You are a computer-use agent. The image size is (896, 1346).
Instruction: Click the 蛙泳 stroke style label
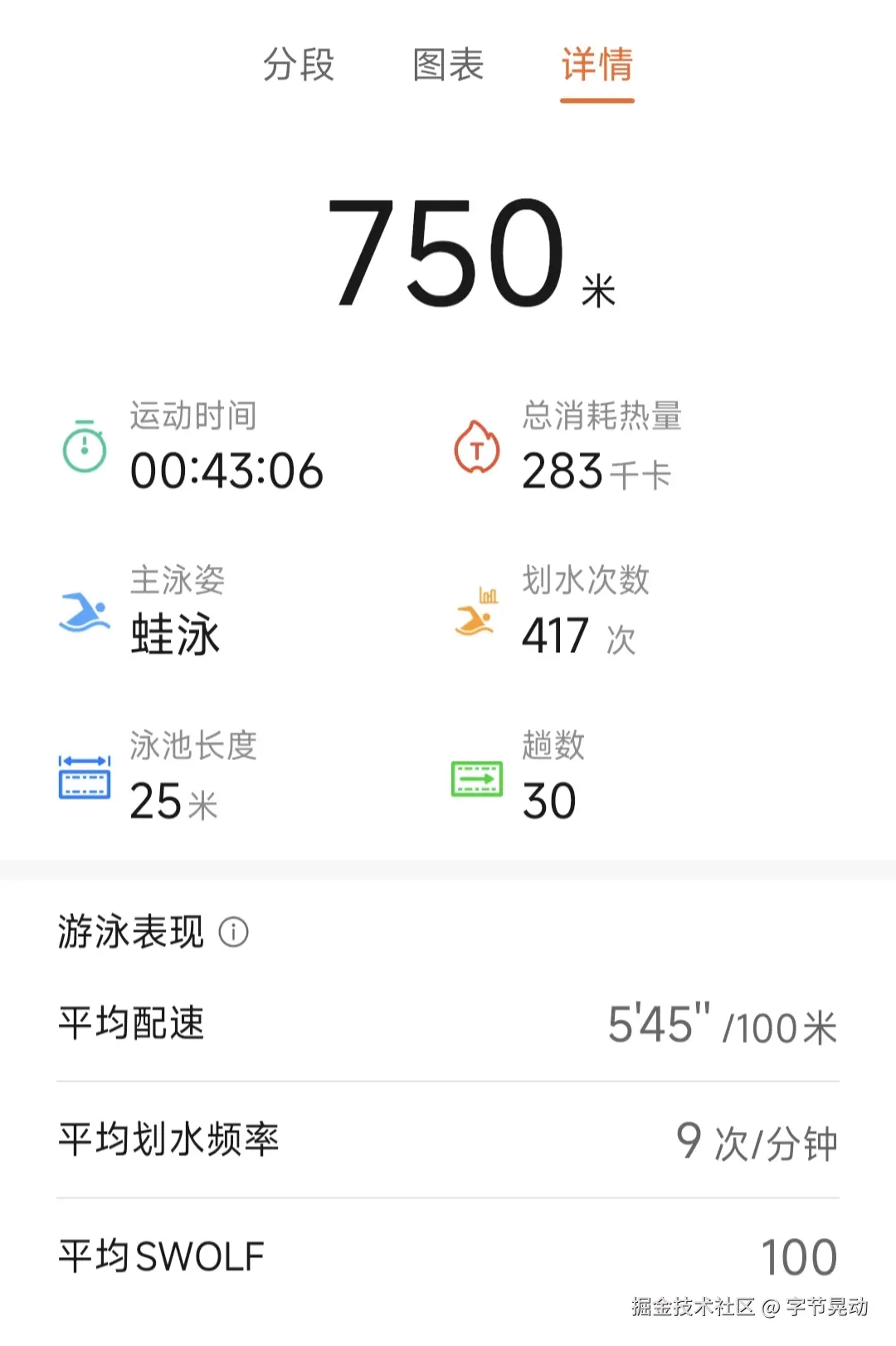pyautogui.click(x=176, y=635)
